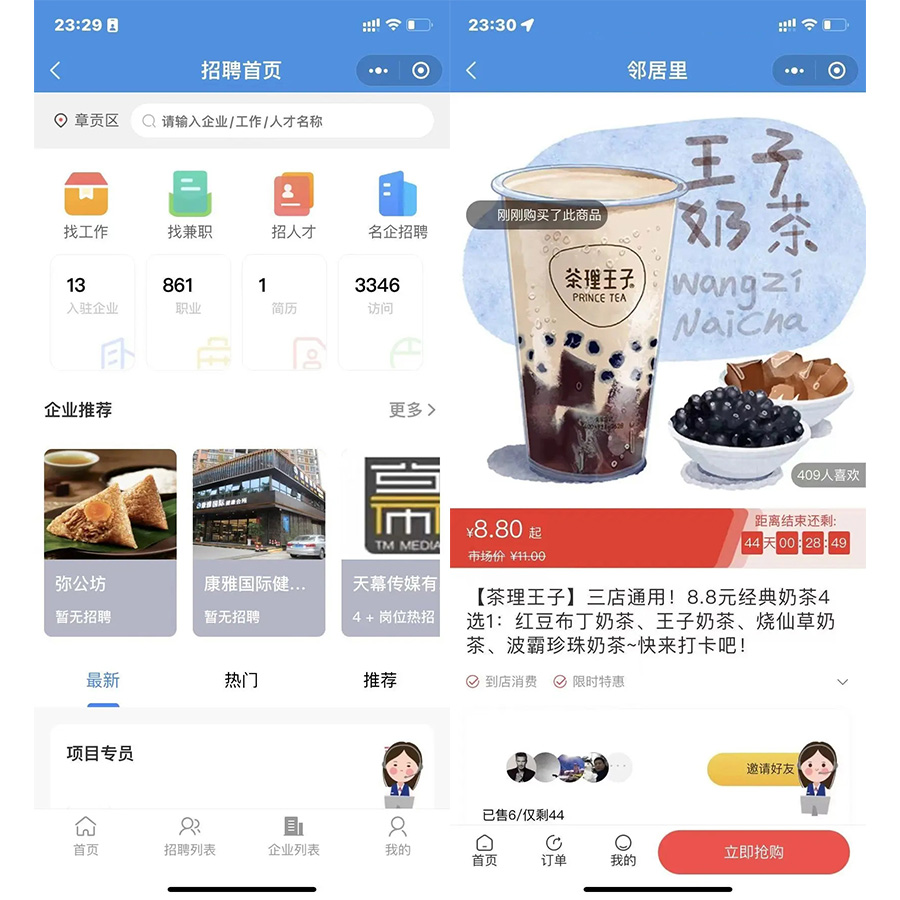Open the 订单 tab
The width and height of the screenshot is (900, 900).
[x=554, y=850]
